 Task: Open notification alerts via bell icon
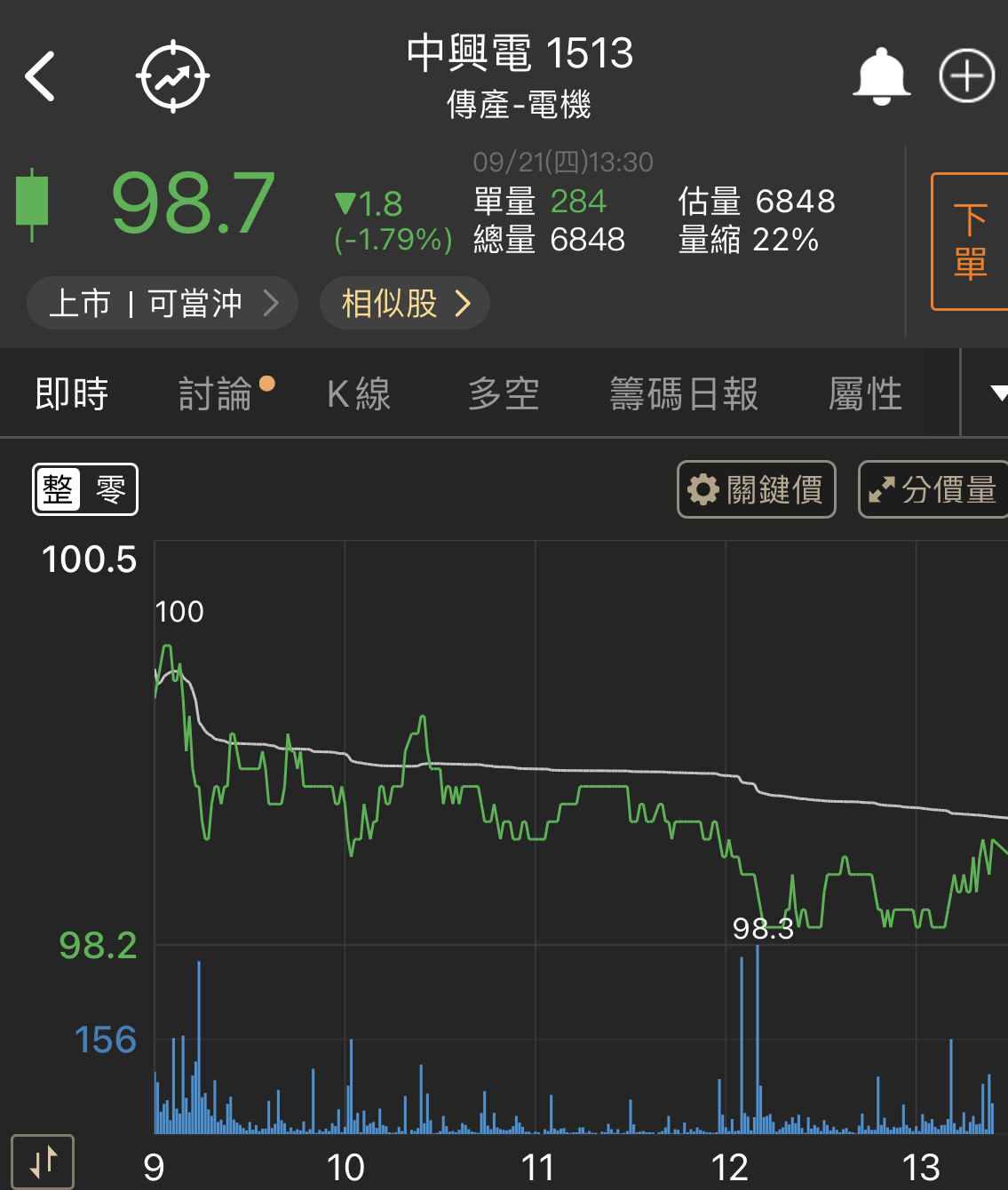coord(882,75)
